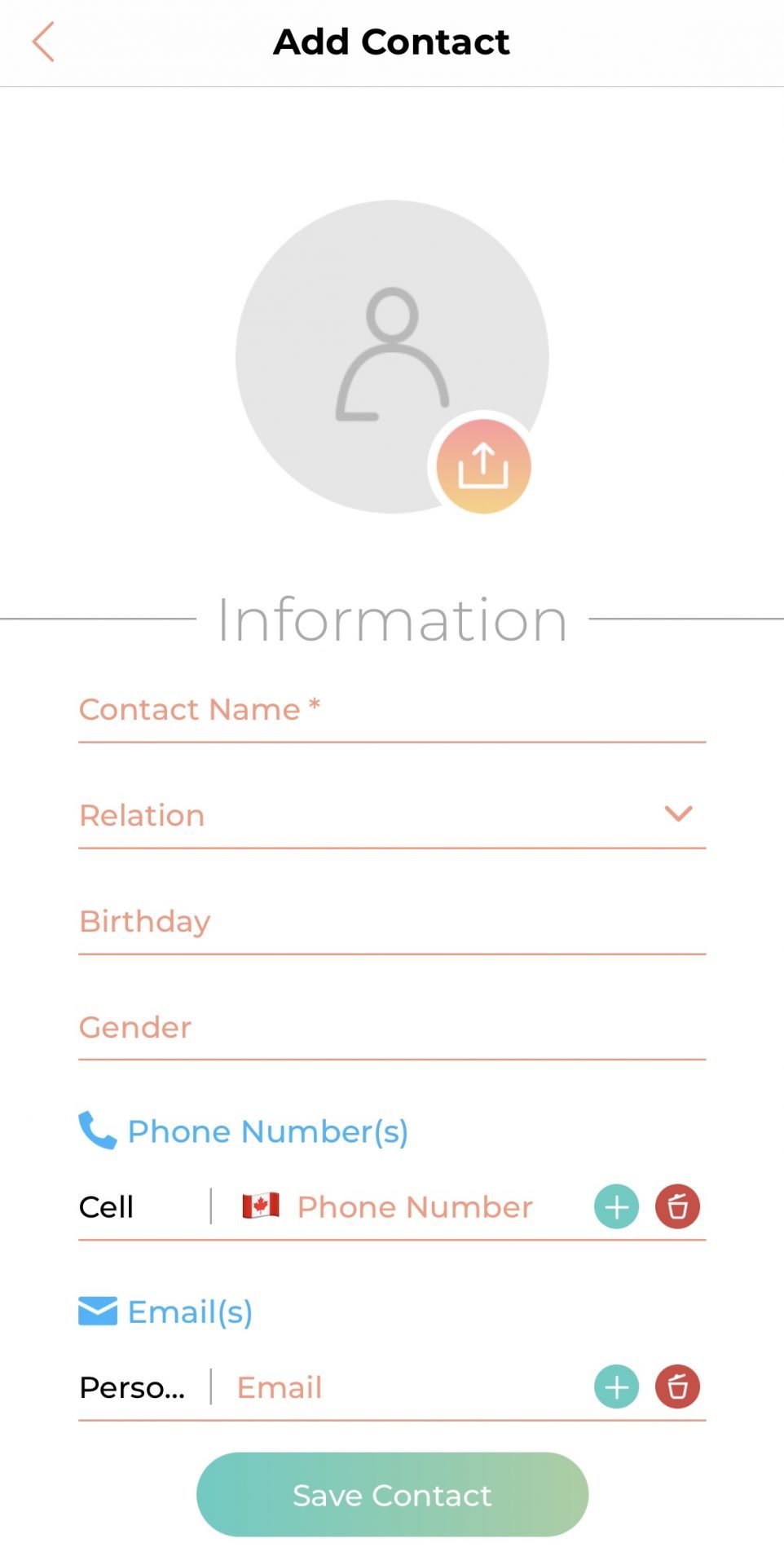This screenshot has height=1565, width=784.
Task: Go back using the top-left arrow
Action: click(43, 42)
